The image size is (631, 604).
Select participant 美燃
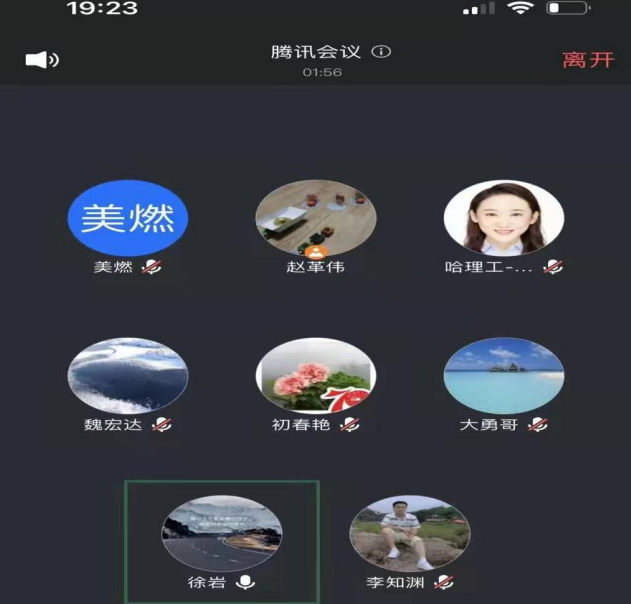point(127,219)
